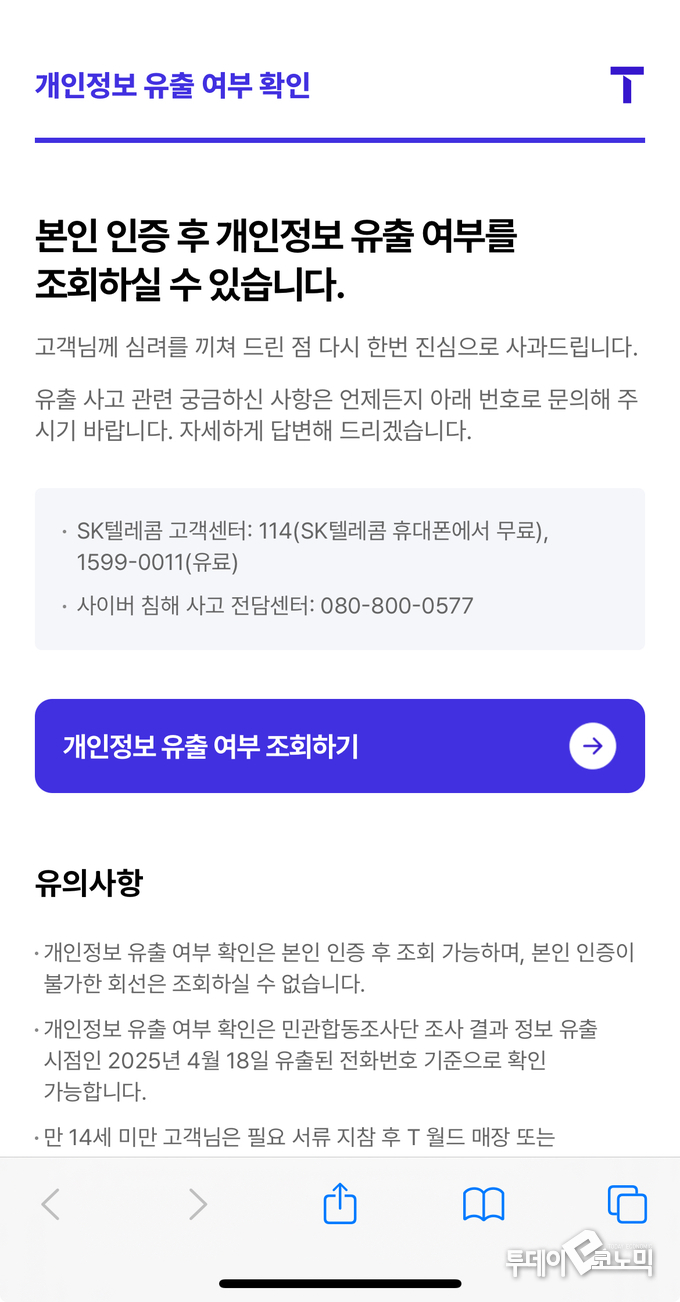Open Safari's share sheet
Screen dimensions: 680x1302
340,1203
